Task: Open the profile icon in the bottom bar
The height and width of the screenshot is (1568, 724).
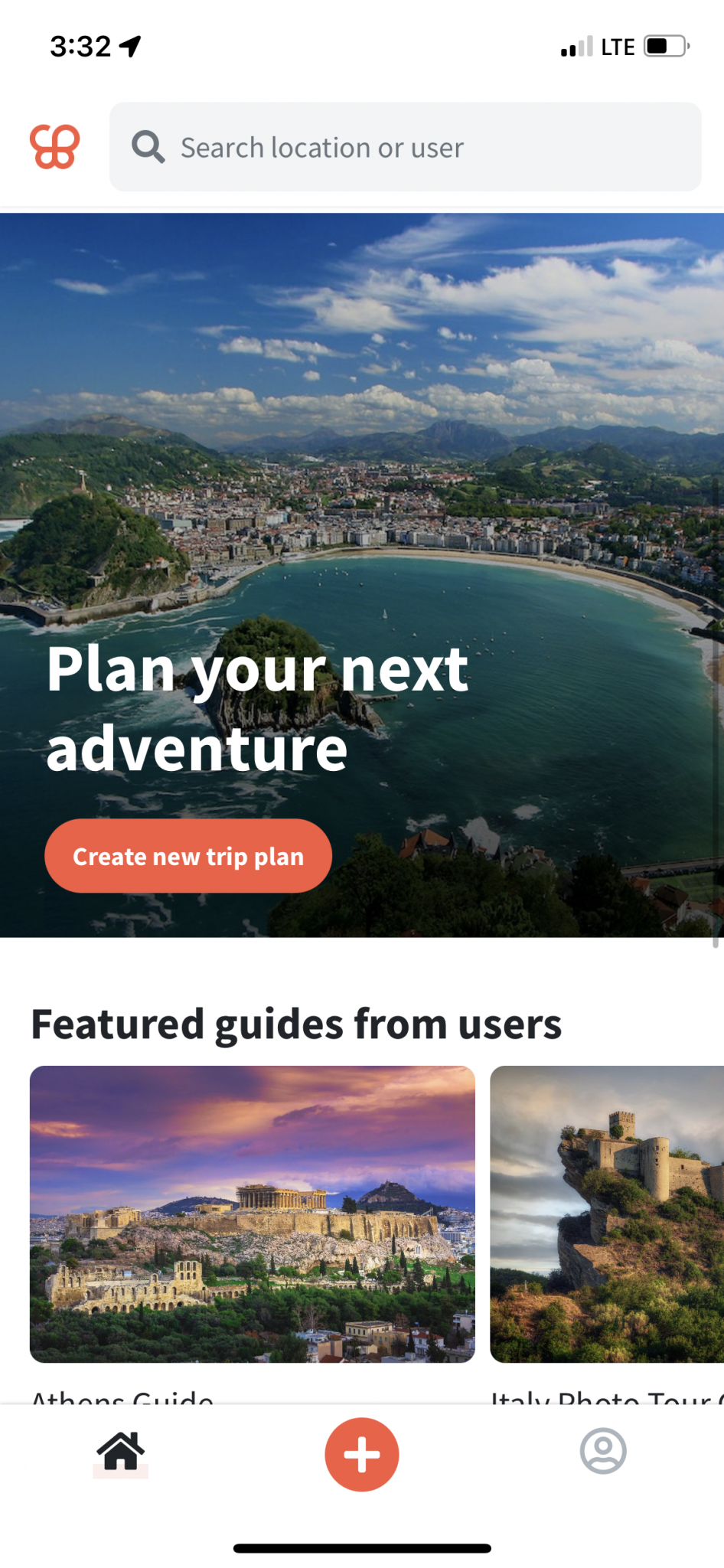Action: point(603,1452)
